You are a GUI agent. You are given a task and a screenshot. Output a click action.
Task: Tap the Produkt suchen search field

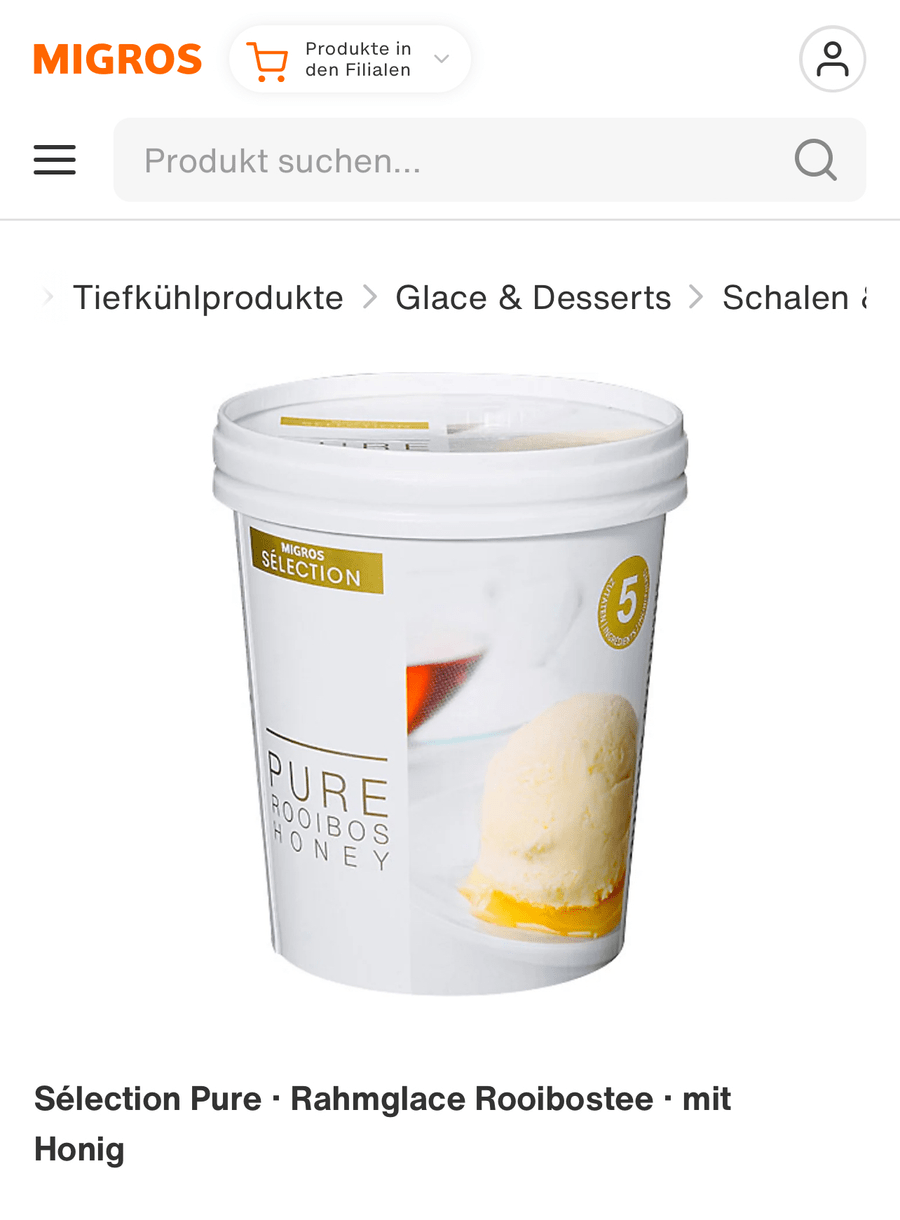click(x=450, y=160)
